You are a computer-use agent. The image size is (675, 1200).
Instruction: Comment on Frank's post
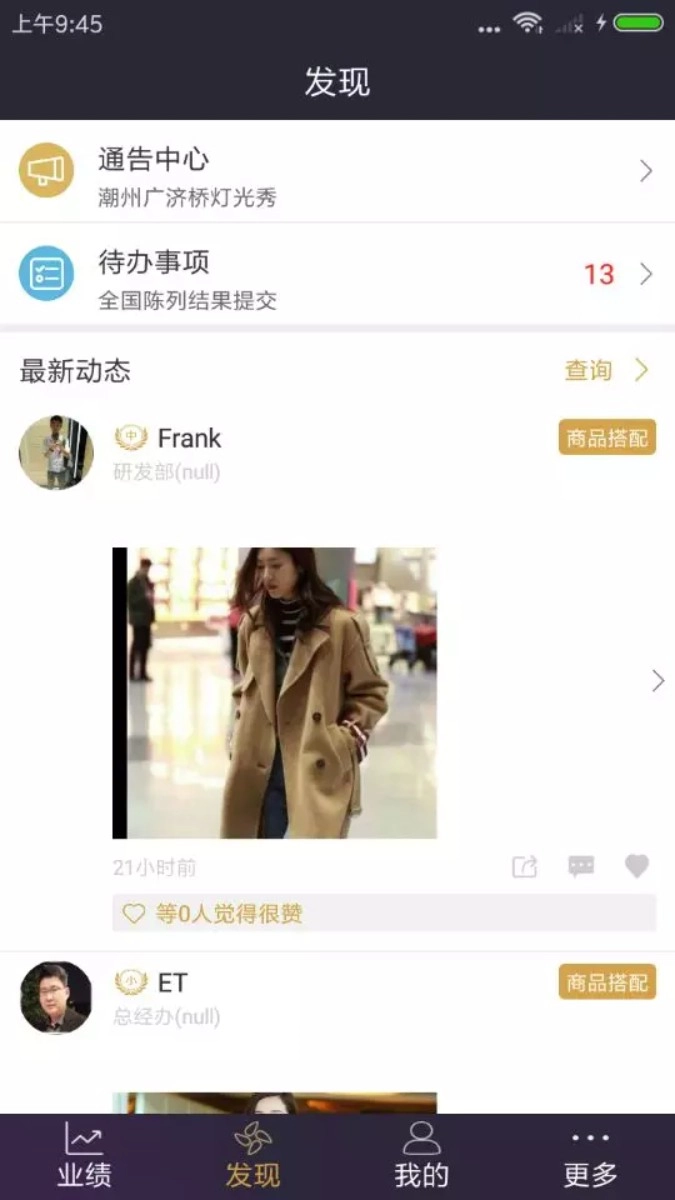click(581, 867)
